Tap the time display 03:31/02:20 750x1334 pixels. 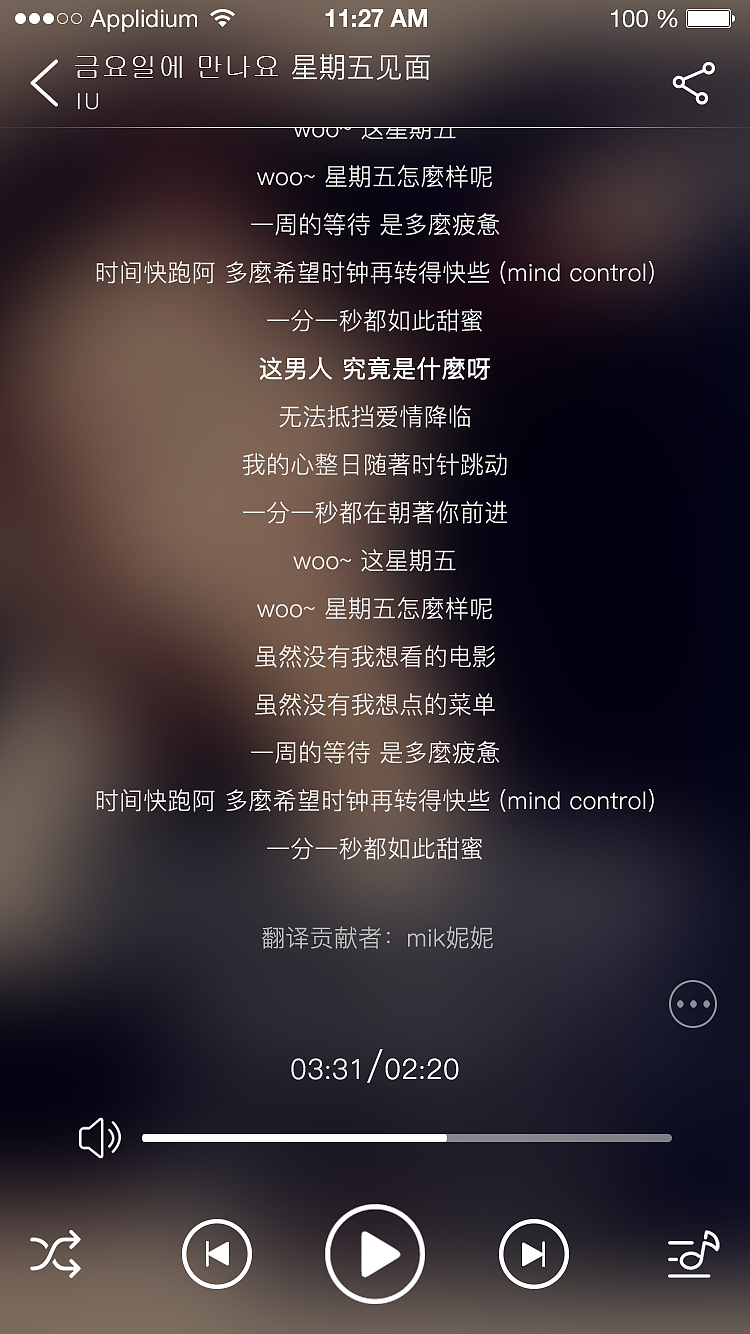point(375,1068)
